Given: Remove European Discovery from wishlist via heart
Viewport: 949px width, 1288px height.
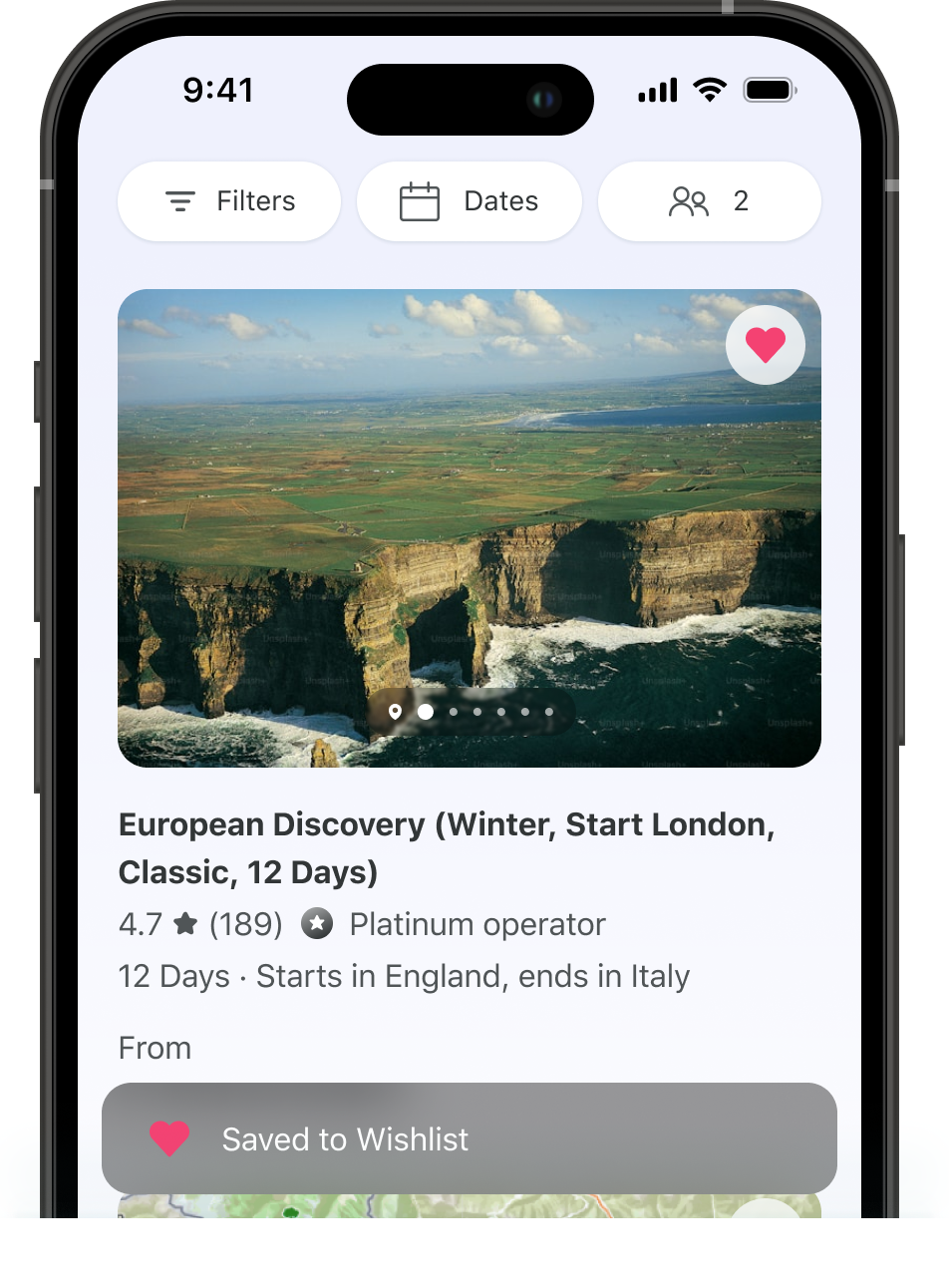Looking at the screenshot, I should (765, 345).
